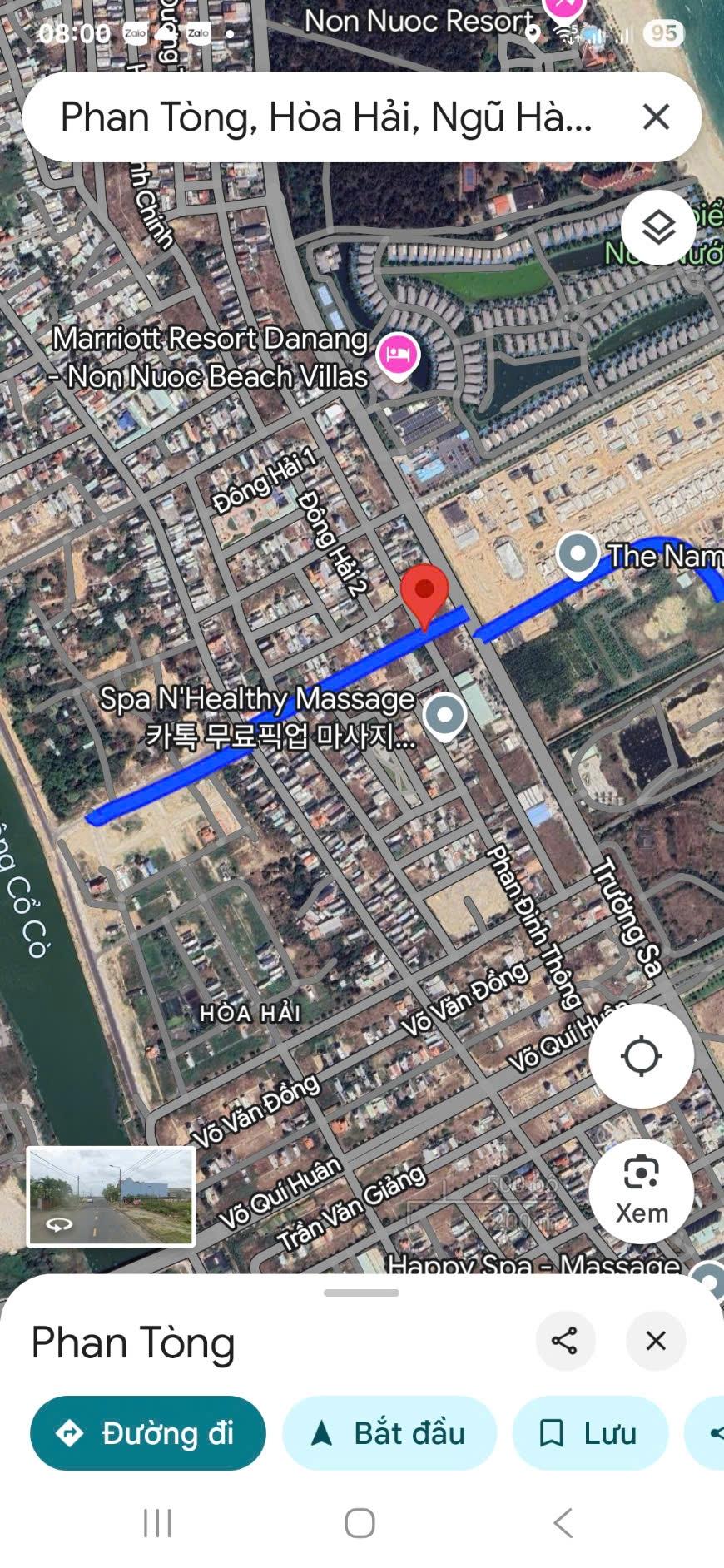This screenshot has height=1568, width=724.
Task: Open the Xem camera lens button
Action: [x=641, y=1191]
